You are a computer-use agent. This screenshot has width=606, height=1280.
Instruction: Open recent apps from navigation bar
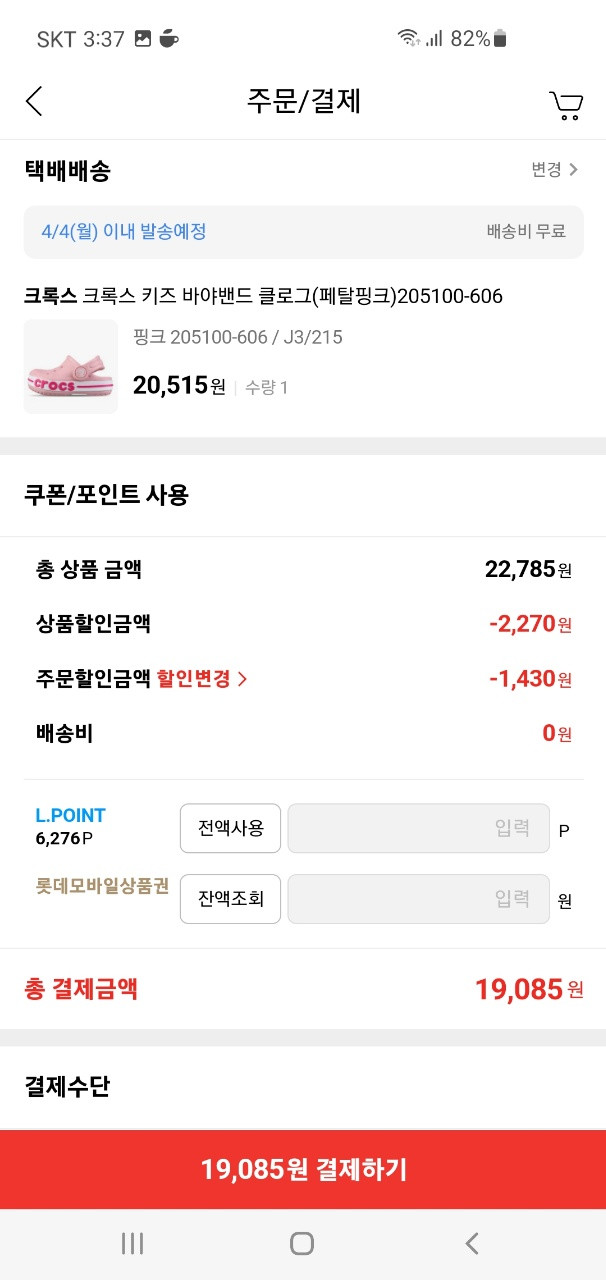pyautogui.click(x=132, y=1243)
